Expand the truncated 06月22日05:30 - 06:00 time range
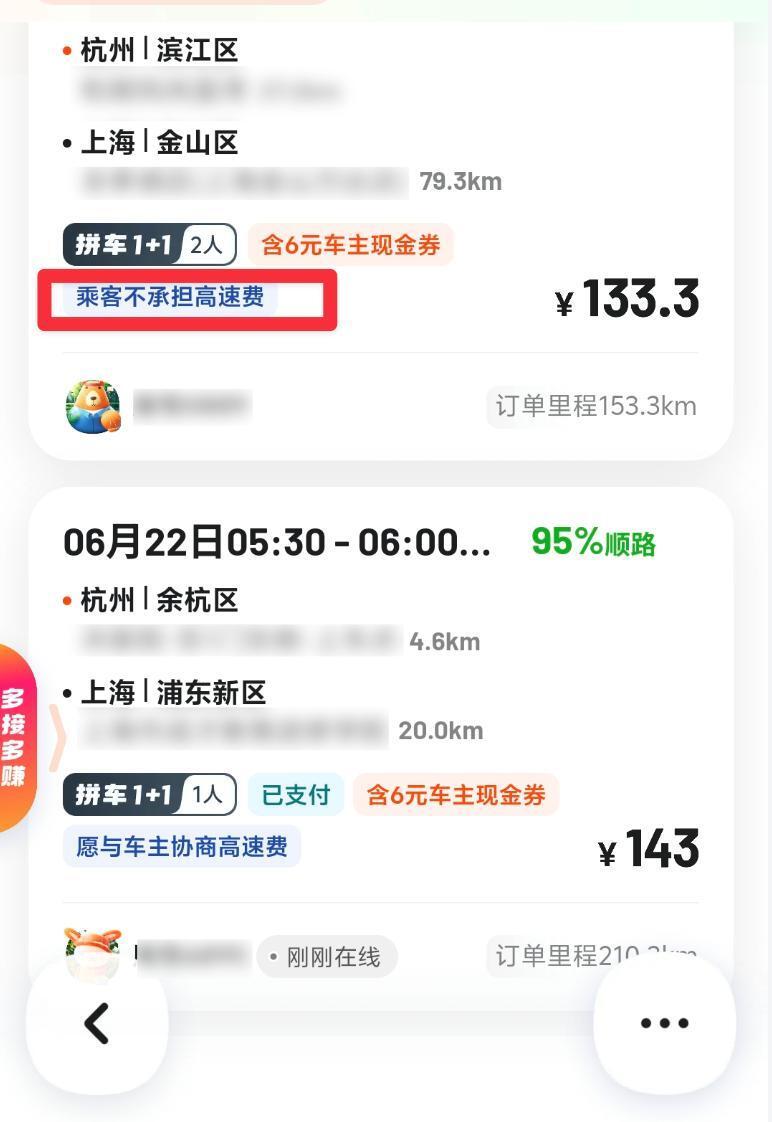The width and height of the screenshot is (772, 1122). 276,541
